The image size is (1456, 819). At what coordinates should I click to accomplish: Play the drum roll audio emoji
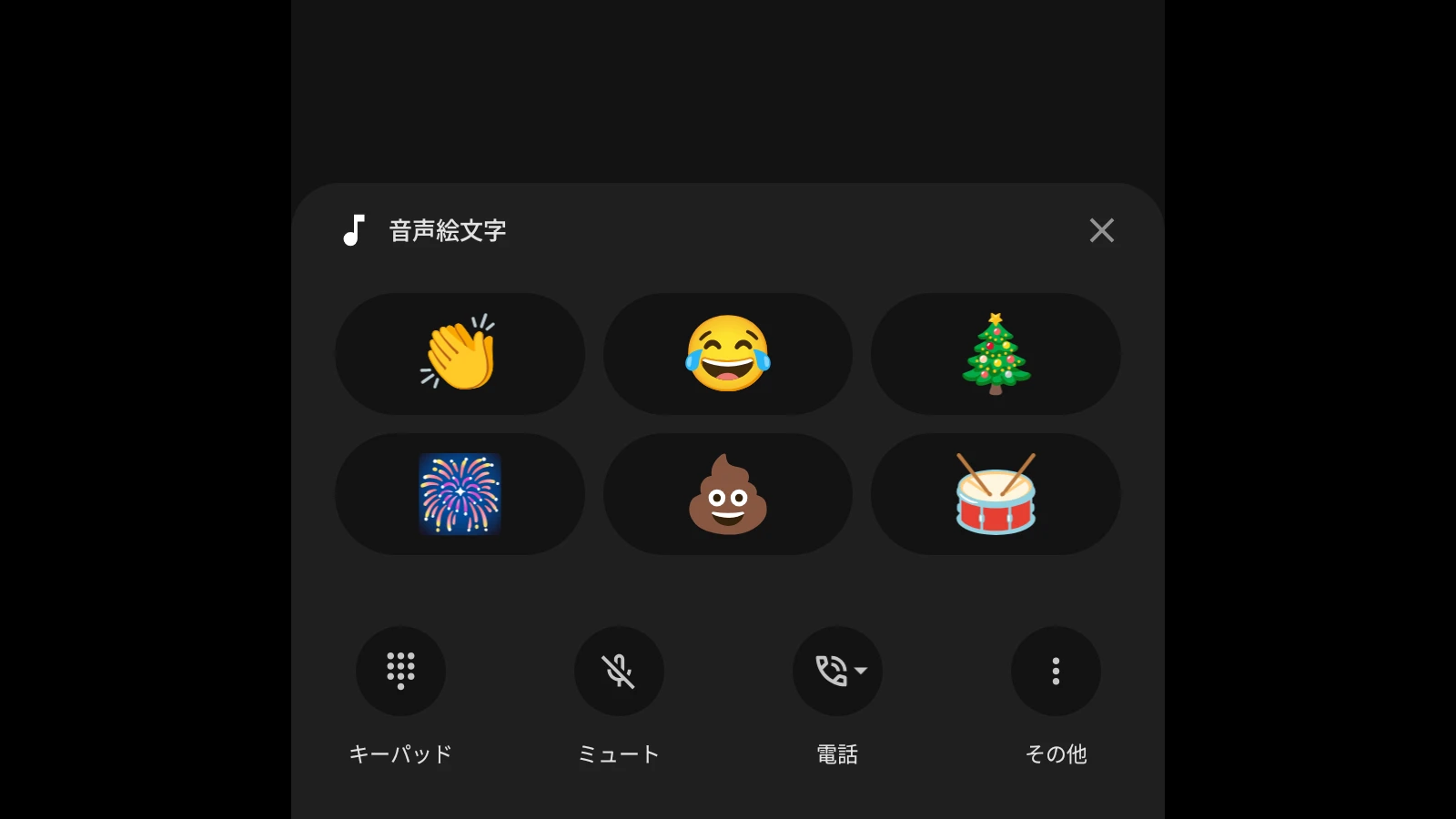click(996, 494)
